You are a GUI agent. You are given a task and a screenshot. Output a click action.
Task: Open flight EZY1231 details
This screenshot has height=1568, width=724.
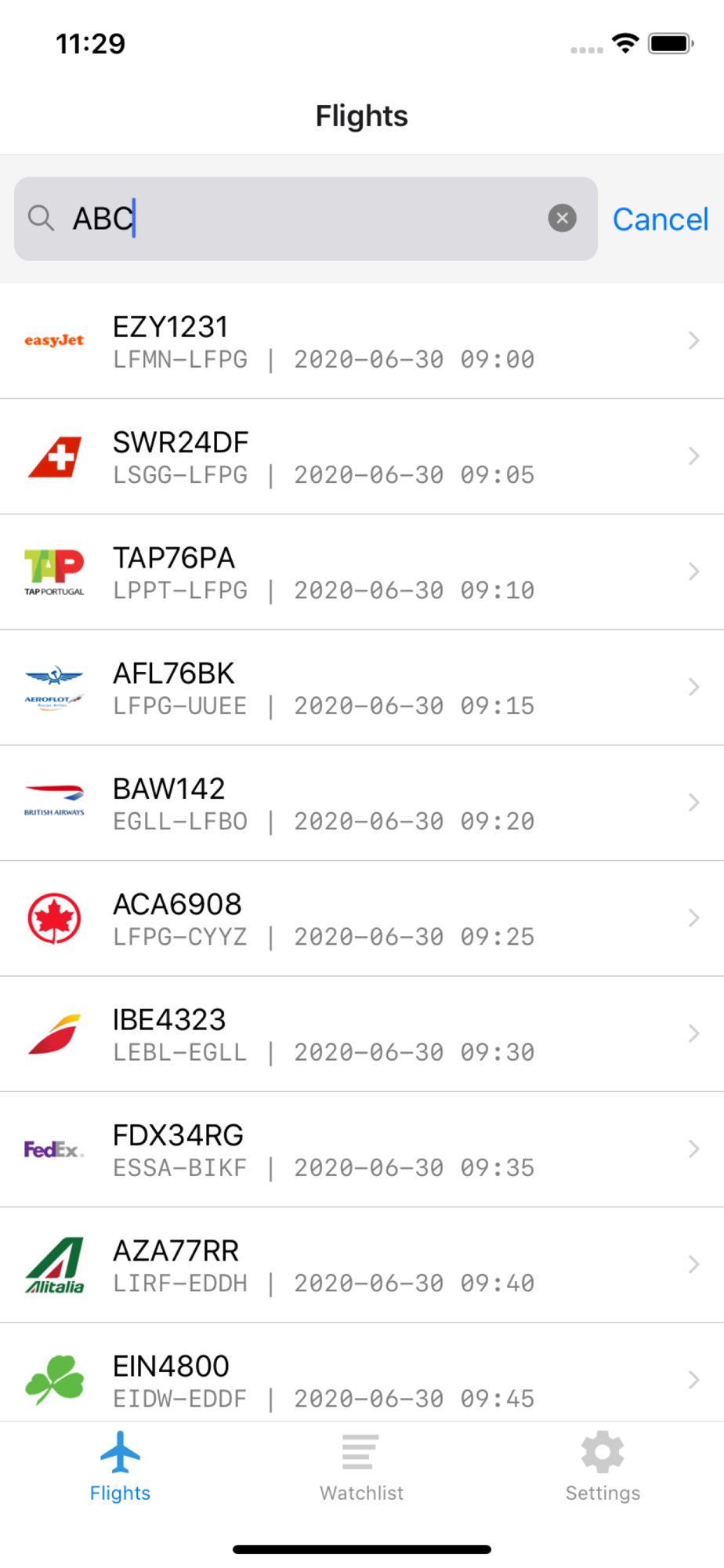coord(362,341)
